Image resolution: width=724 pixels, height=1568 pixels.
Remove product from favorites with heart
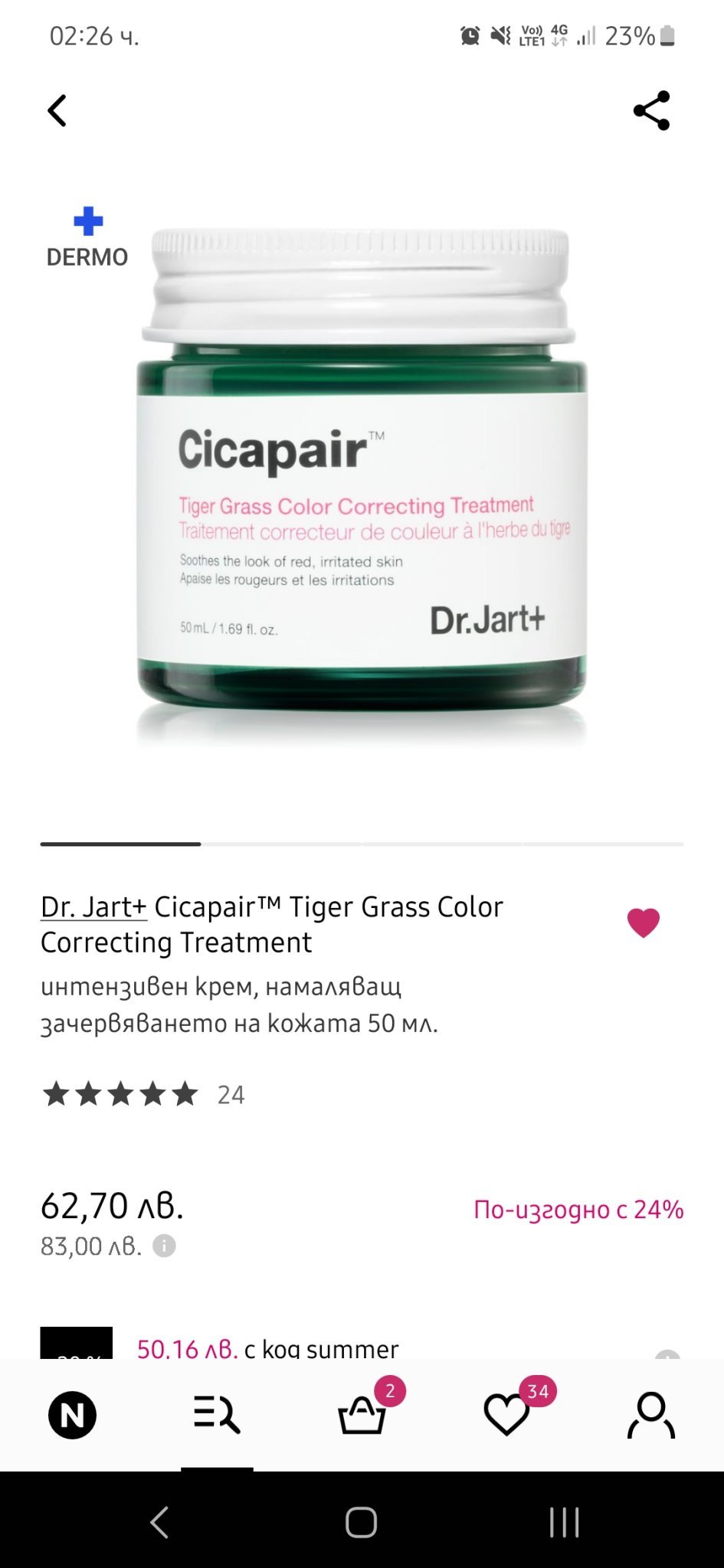click(x=643, y=923)
